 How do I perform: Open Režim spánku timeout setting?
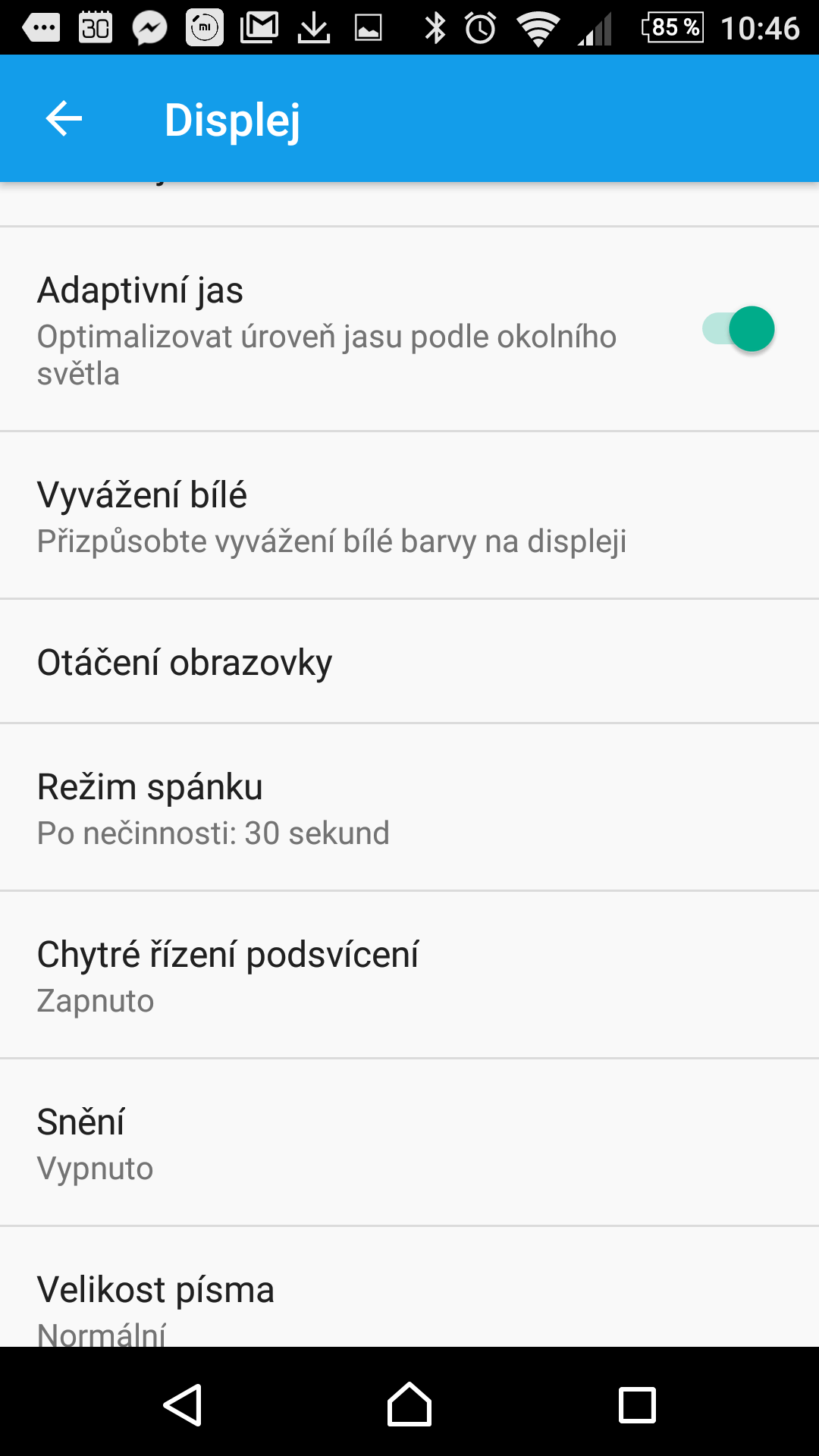409,808
